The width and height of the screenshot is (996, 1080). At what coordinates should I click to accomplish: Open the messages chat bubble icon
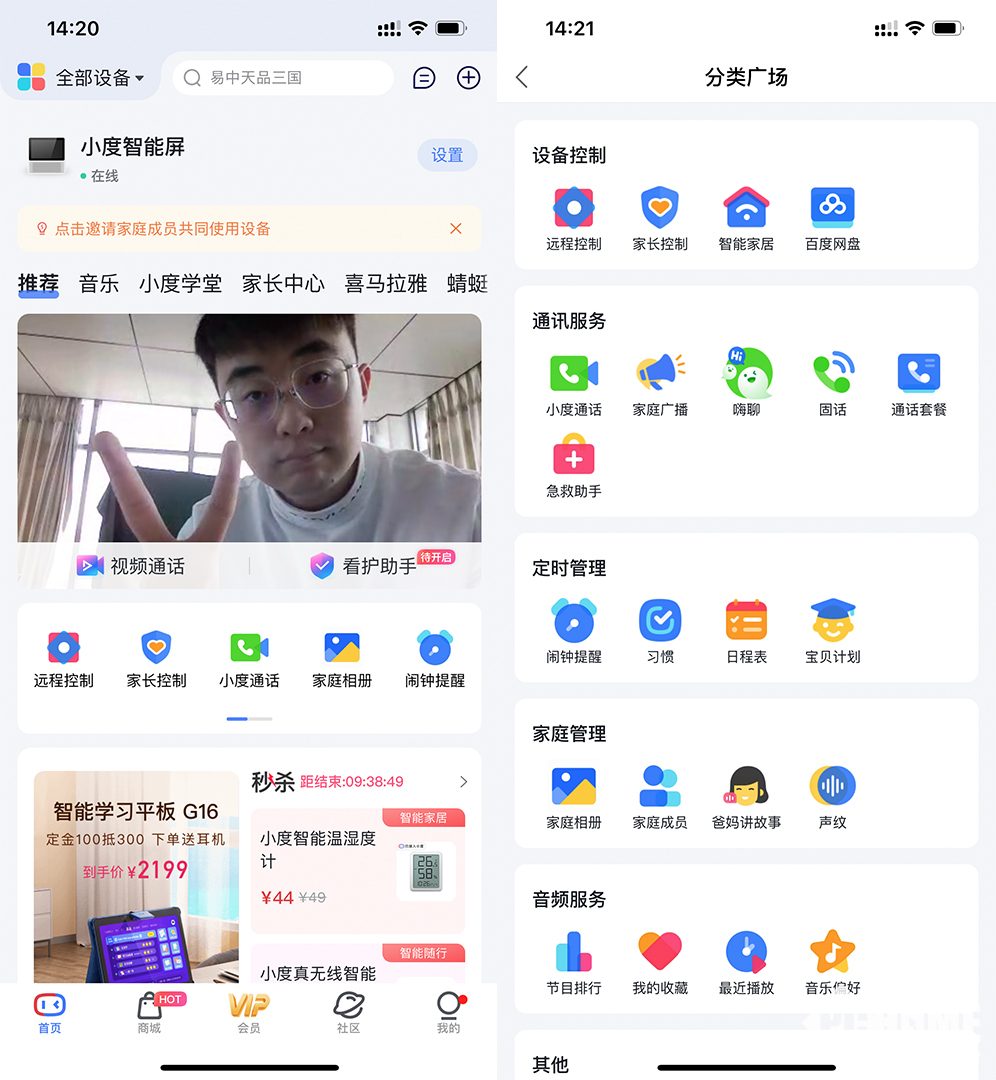pyautogui.click(x=424, y=78)
